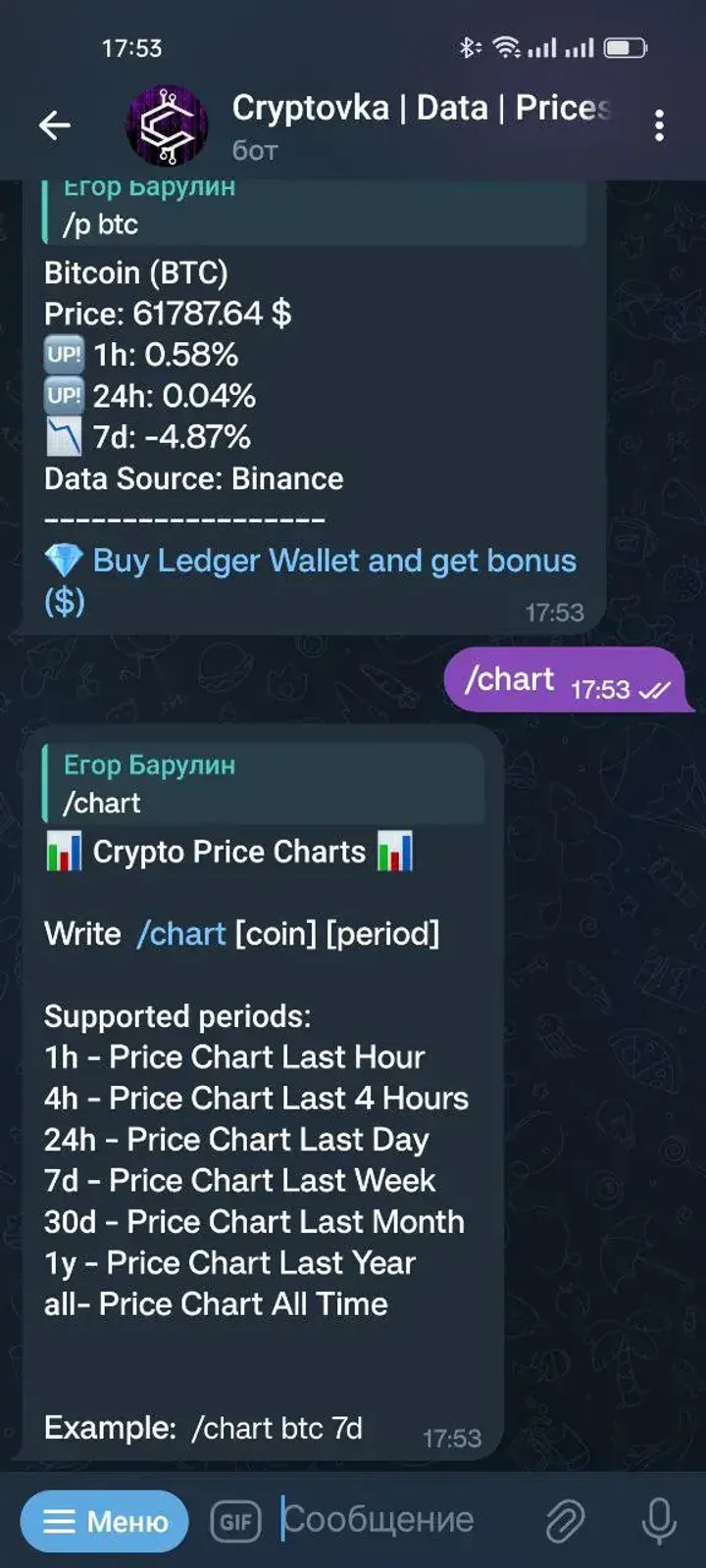Tap the diamond emoji in the Ledger promo line

[62, 560]
